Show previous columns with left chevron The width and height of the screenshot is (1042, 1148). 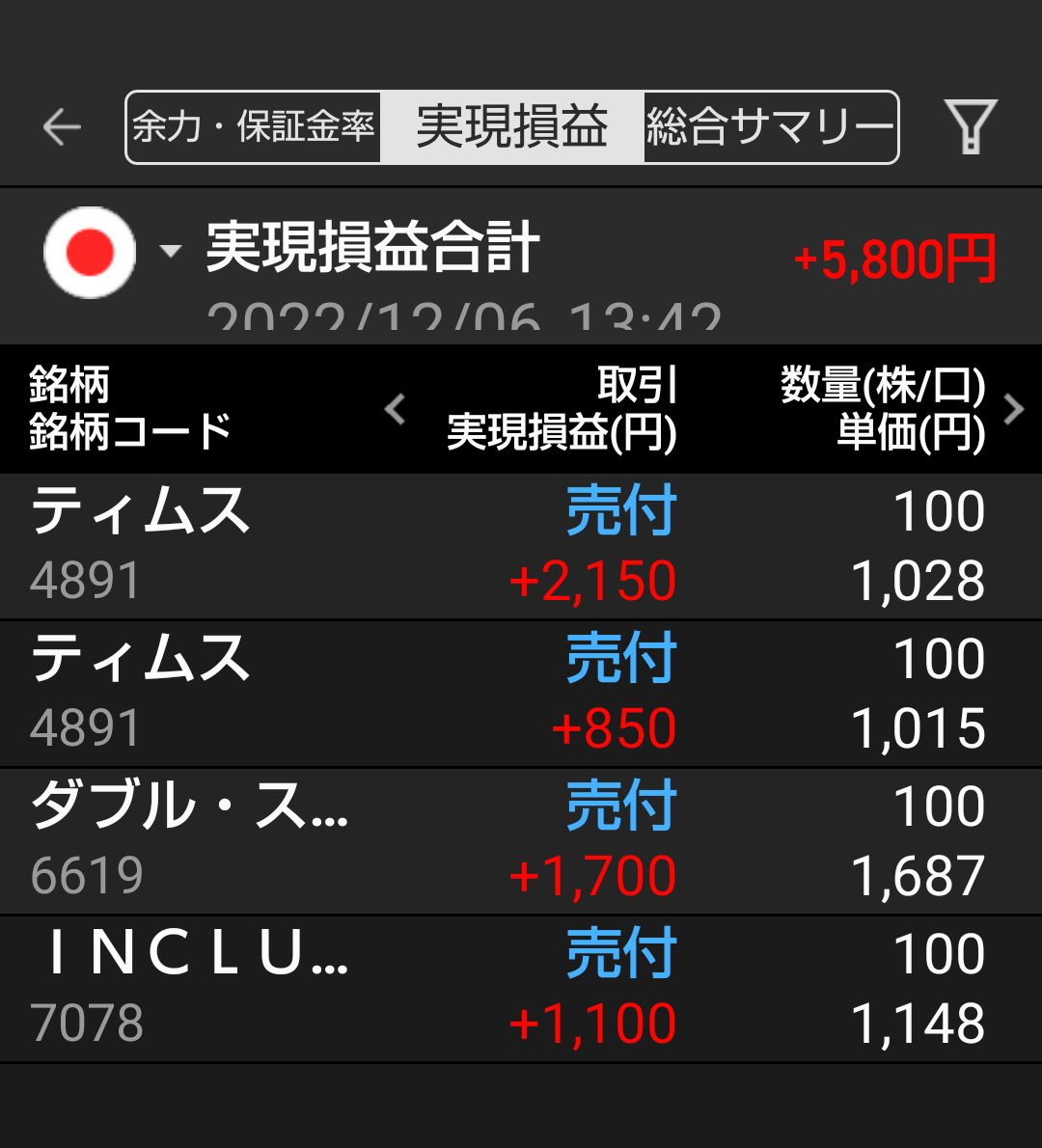click(x=395, y=409)
